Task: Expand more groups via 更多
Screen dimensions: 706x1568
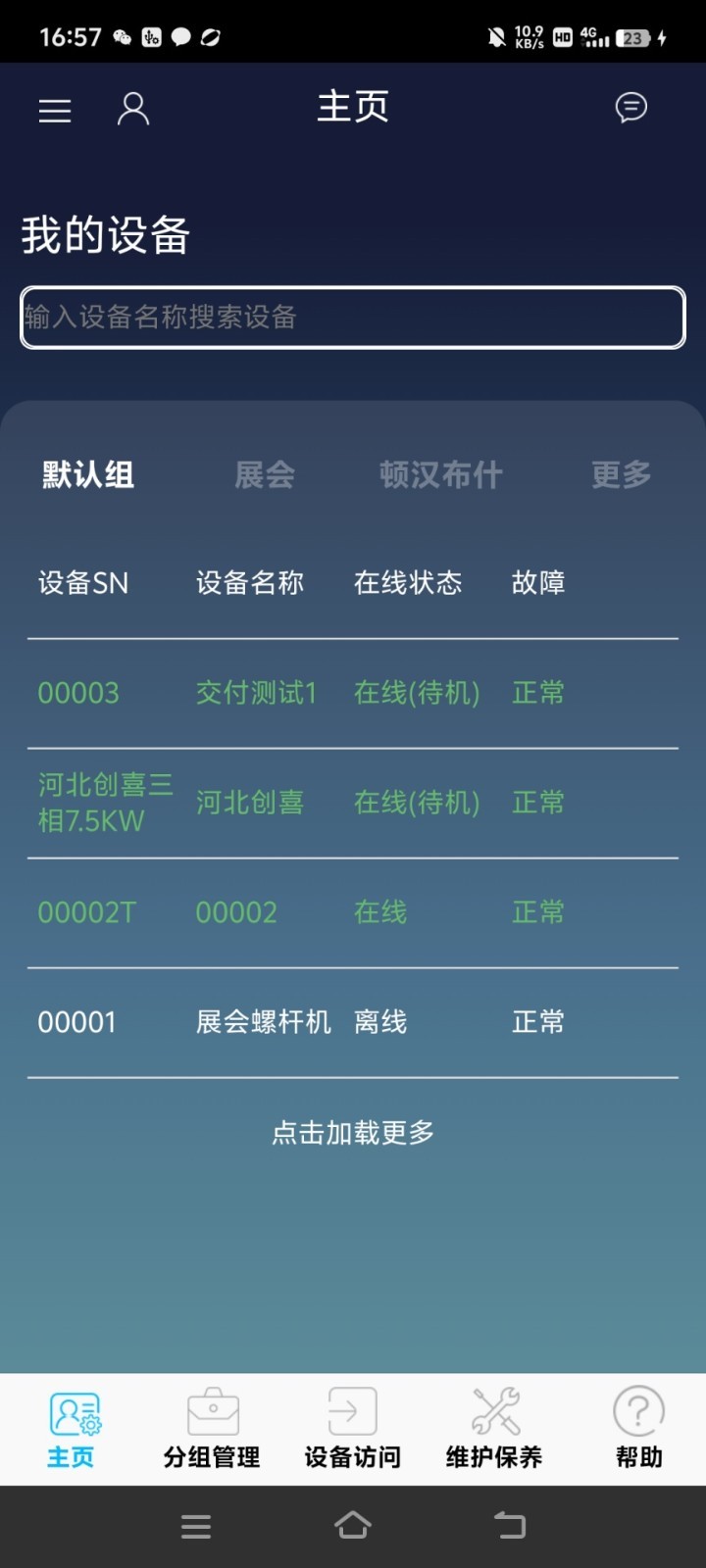Action: (x=621, y=474)
